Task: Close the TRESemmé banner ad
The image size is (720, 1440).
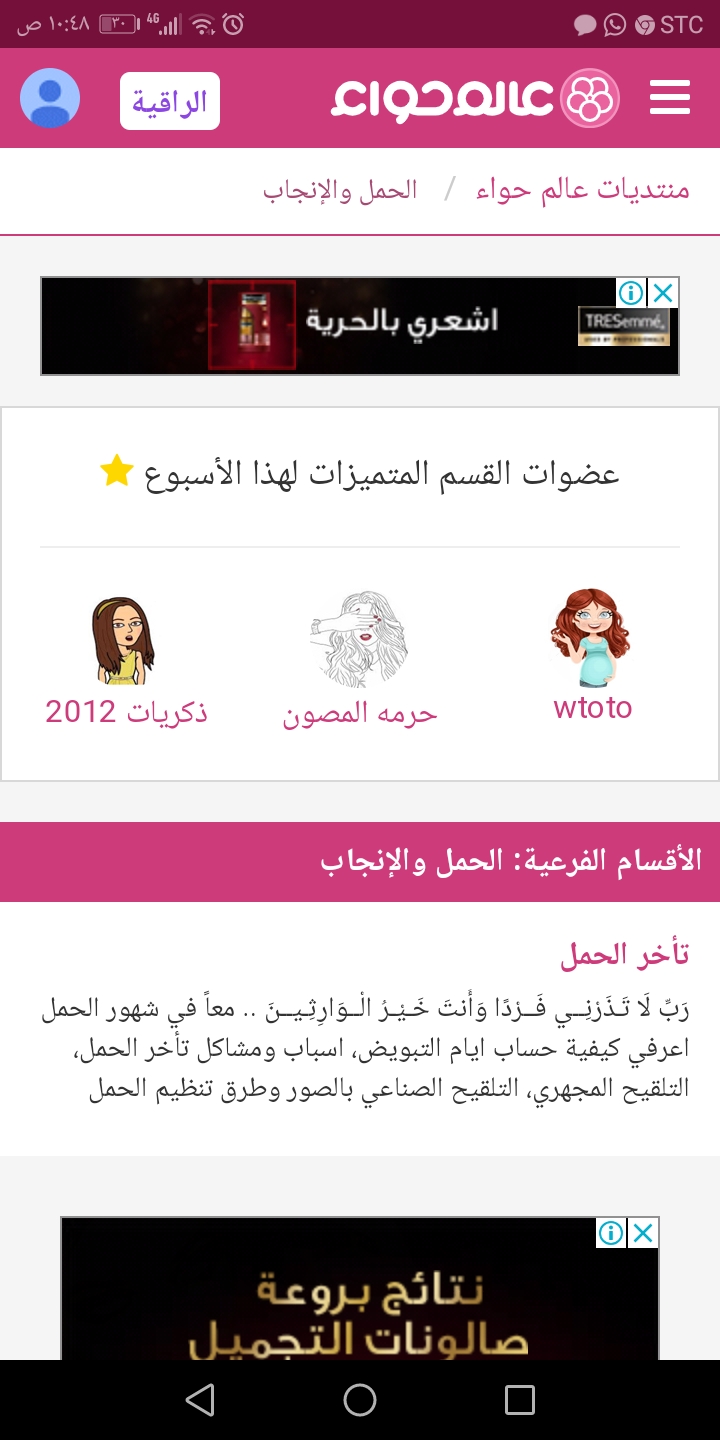Action: click(x=663, y=293)
